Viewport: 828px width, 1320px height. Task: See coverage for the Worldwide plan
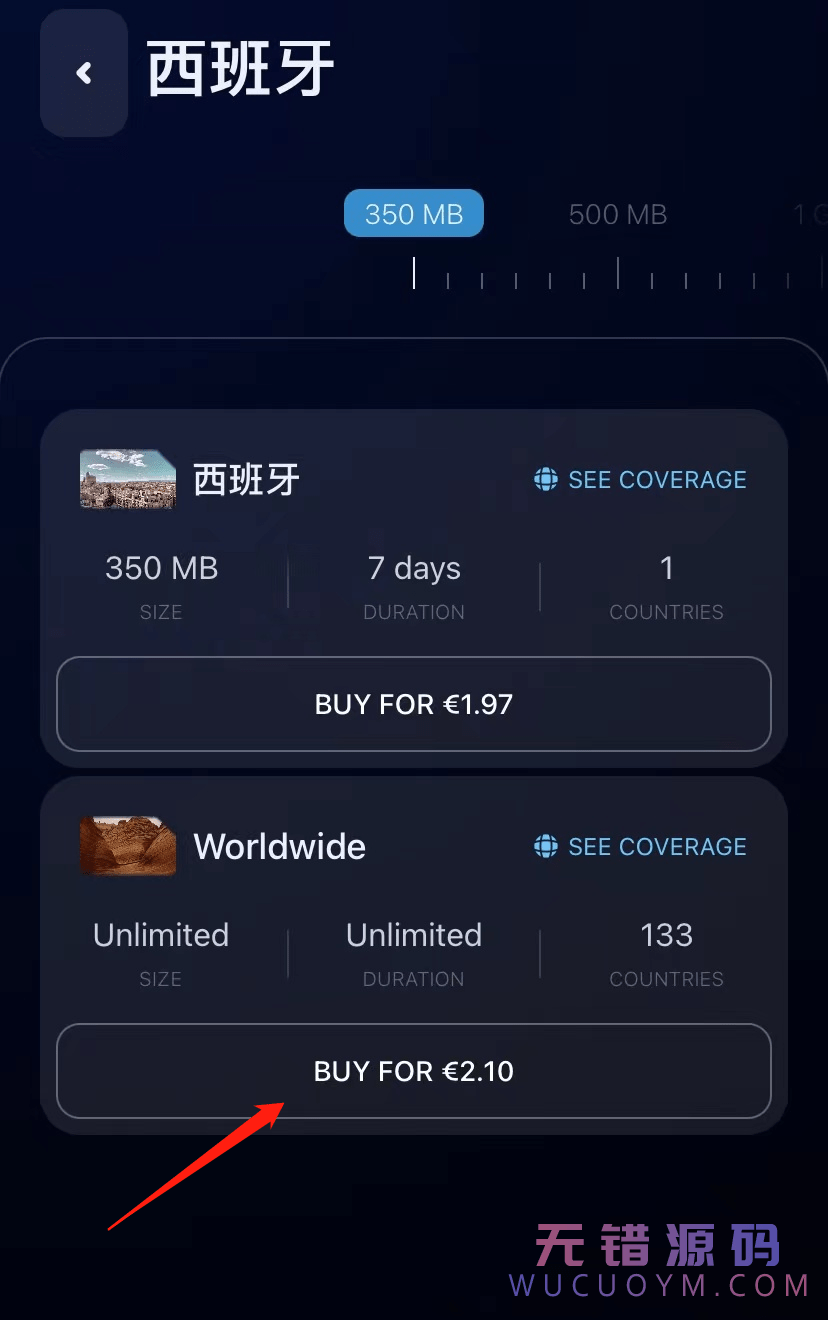click(641, 847)
